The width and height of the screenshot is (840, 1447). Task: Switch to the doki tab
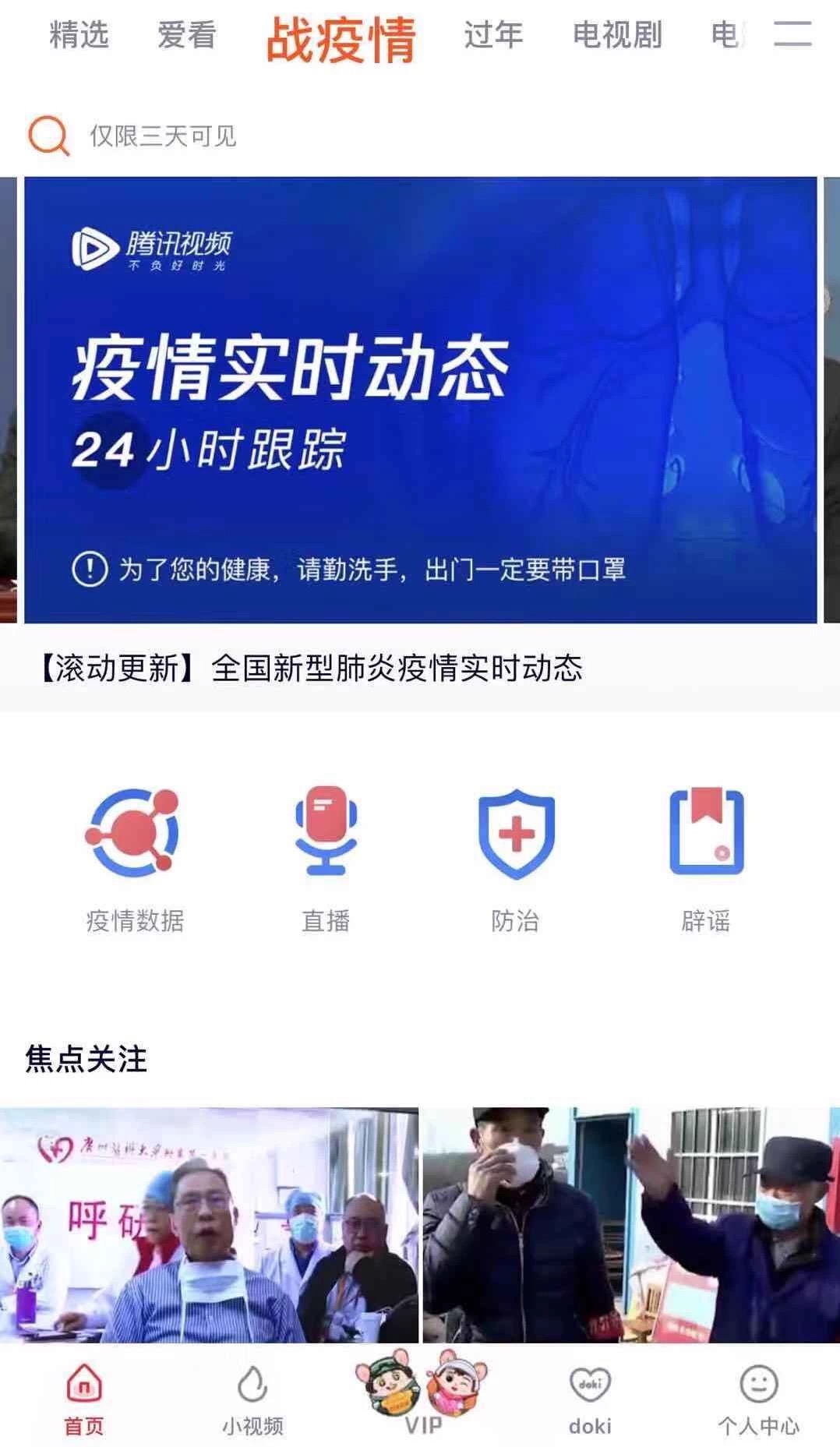pos(590,1399)
